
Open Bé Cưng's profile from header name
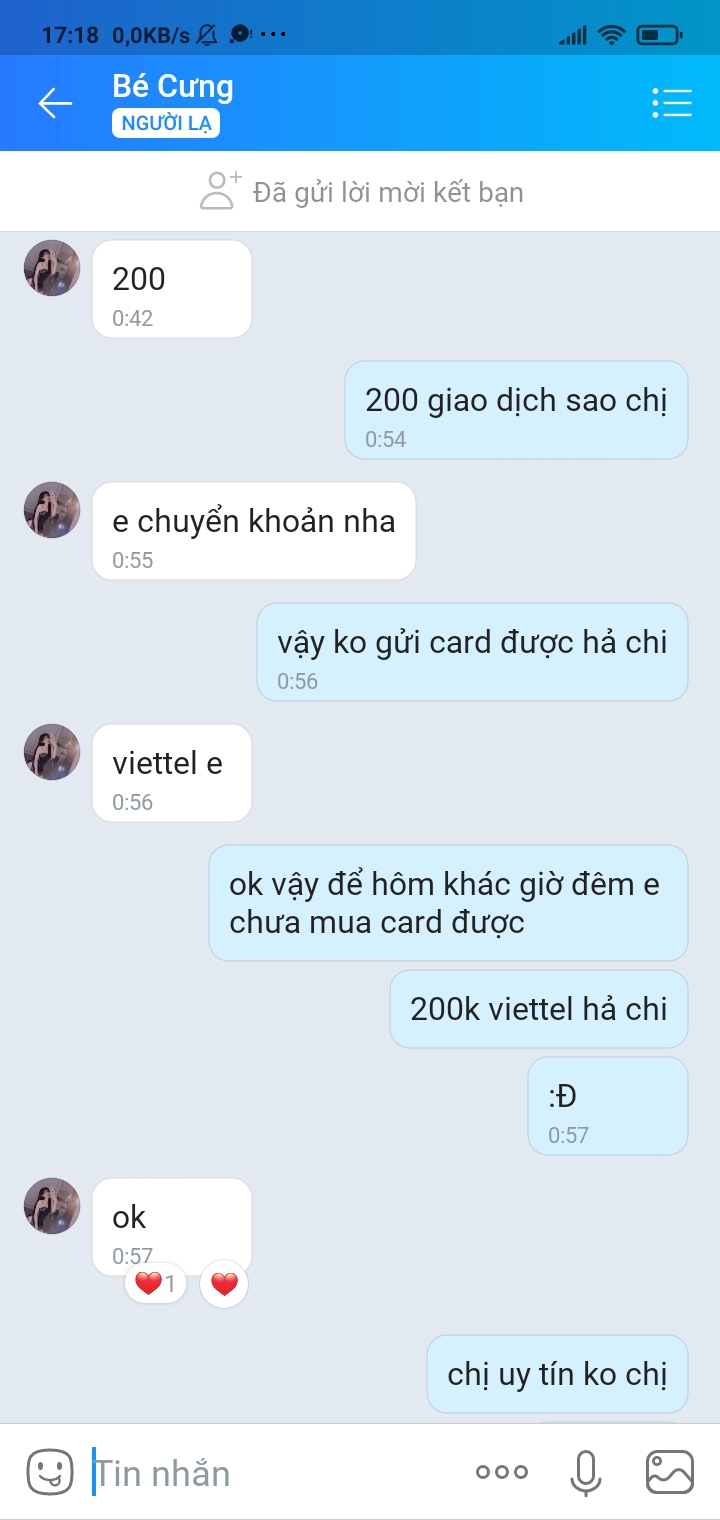point(173,87)
